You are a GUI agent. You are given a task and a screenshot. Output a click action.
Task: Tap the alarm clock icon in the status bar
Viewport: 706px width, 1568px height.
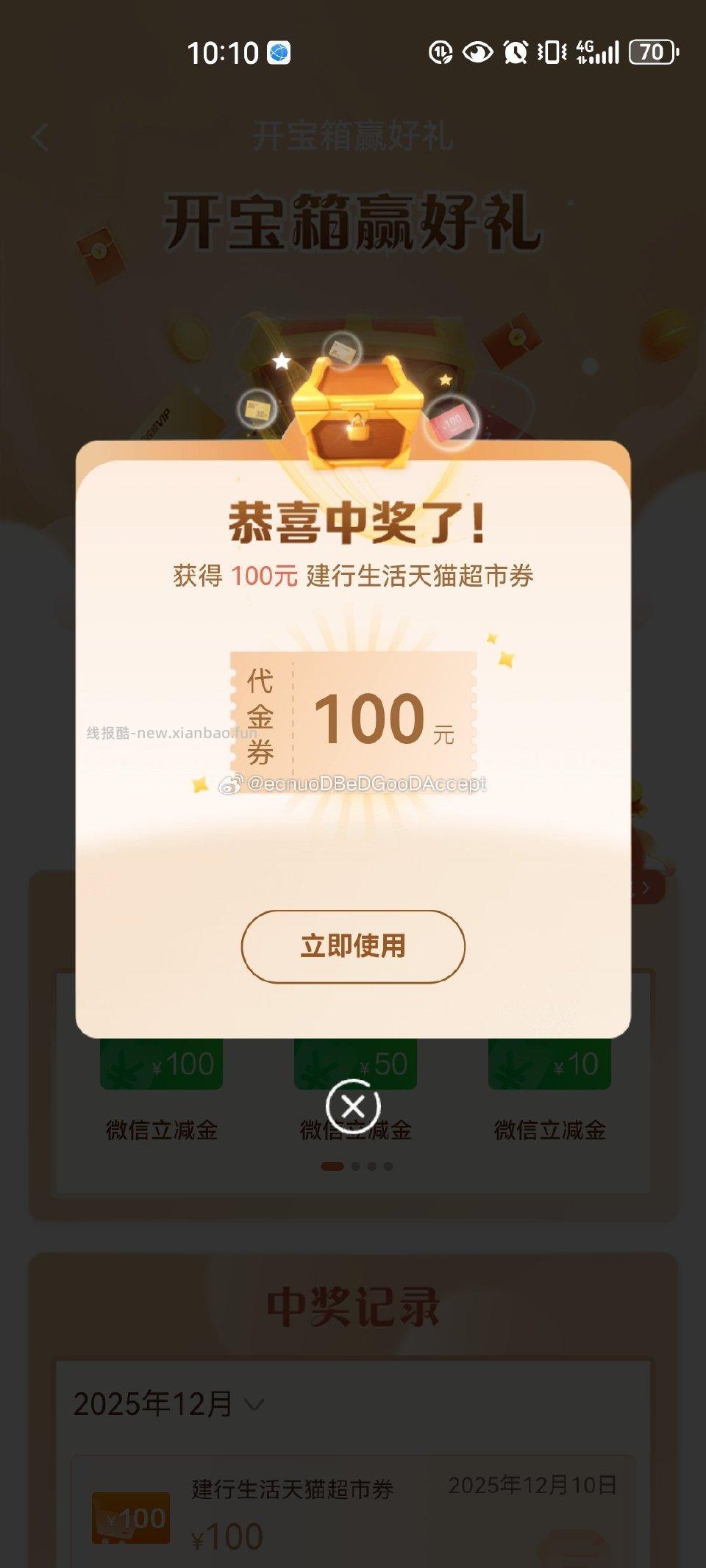click(x=514, y=51)
